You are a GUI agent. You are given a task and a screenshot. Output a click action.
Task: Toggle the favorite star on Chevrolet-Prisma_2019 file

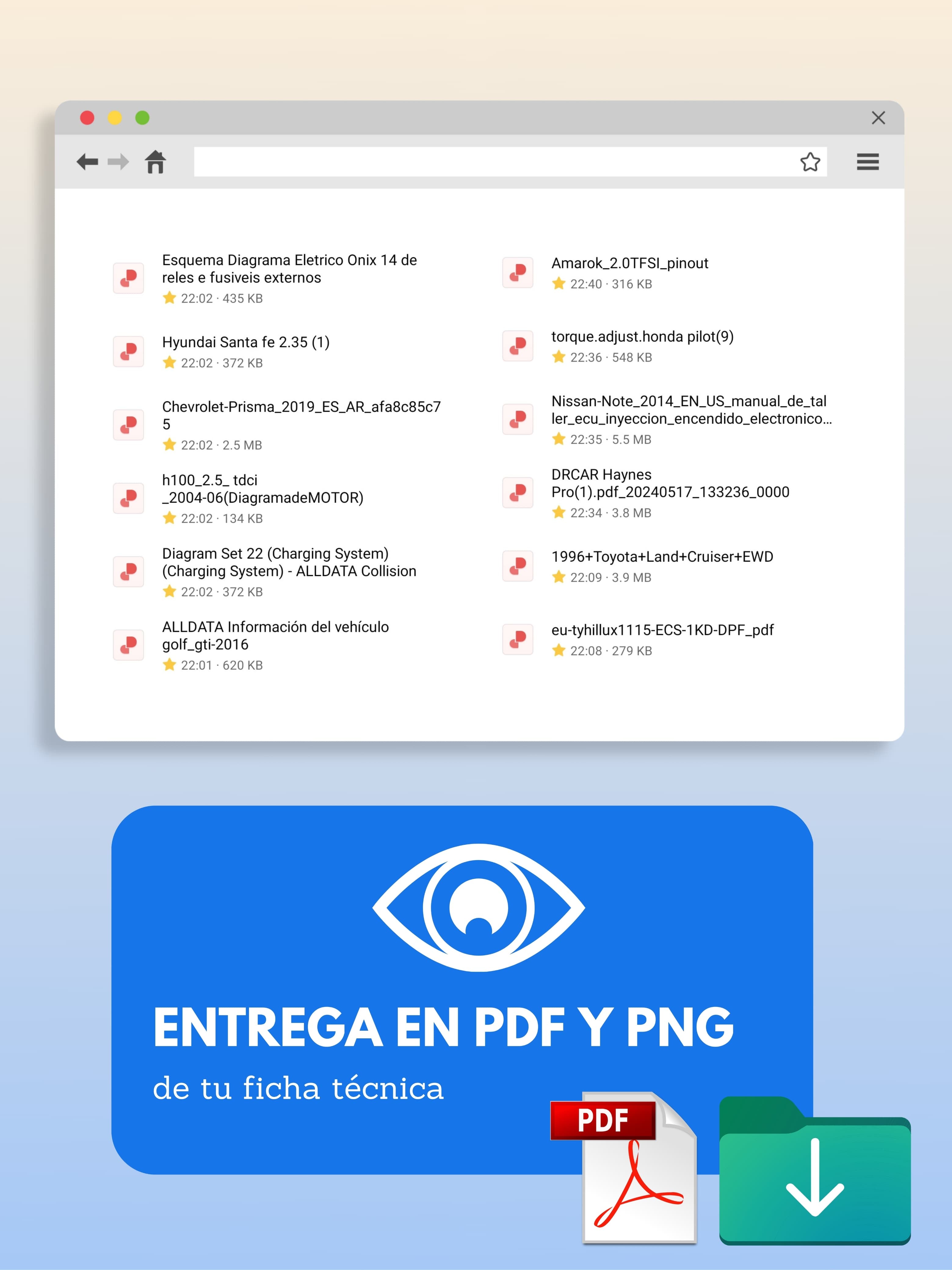[x=169, y=445]
